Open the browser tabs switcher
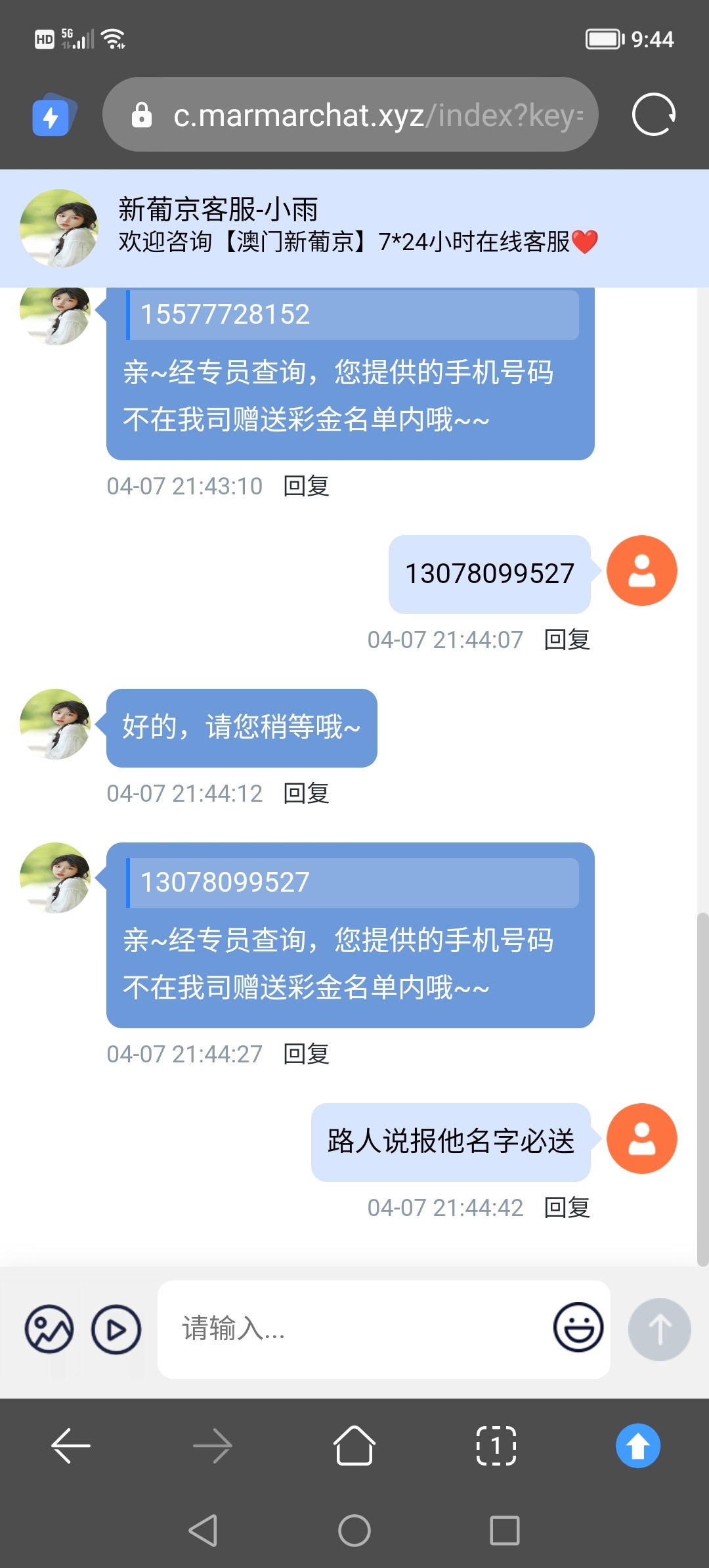The image size is (709, 1568). click(x=496, y=1446)
